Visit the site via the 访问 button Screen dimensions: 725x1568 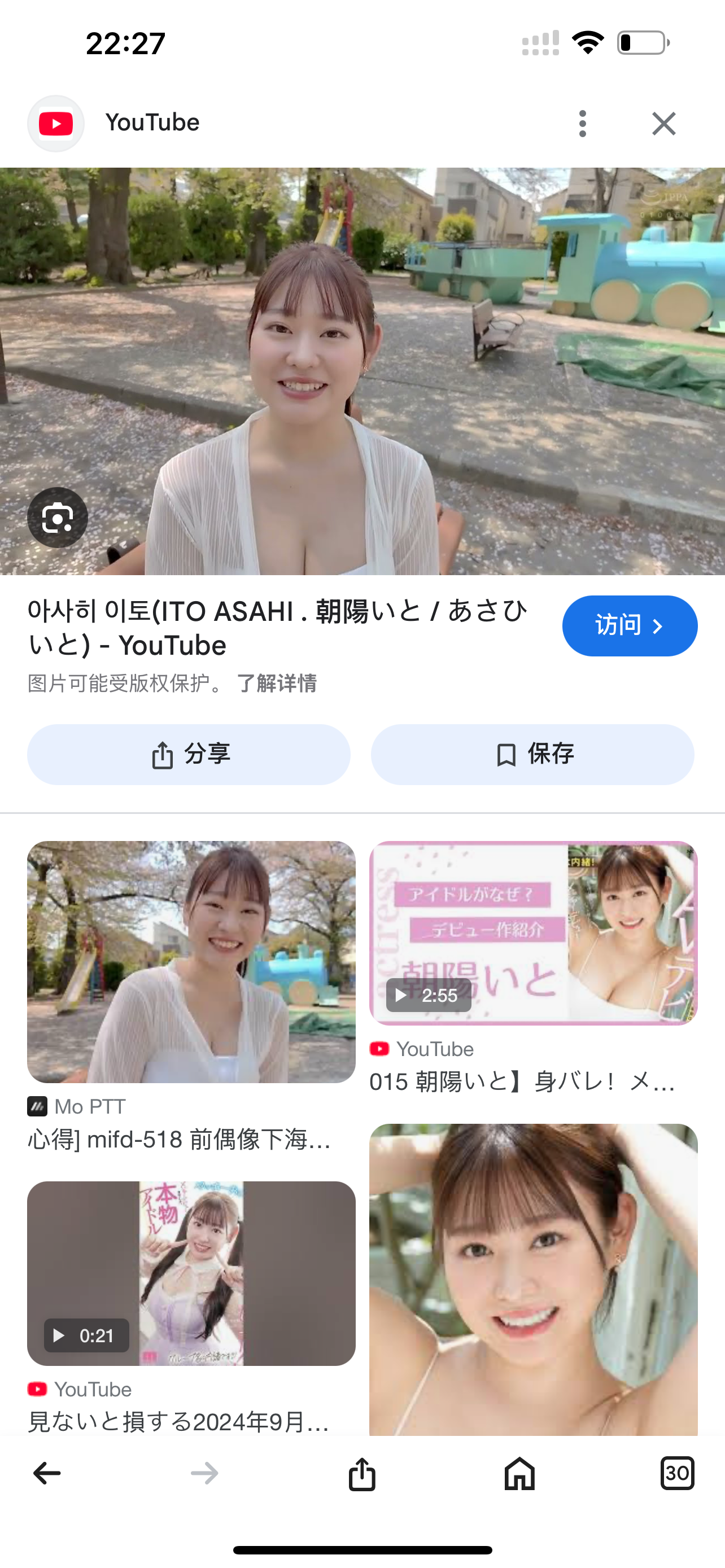tap(630, 625)
